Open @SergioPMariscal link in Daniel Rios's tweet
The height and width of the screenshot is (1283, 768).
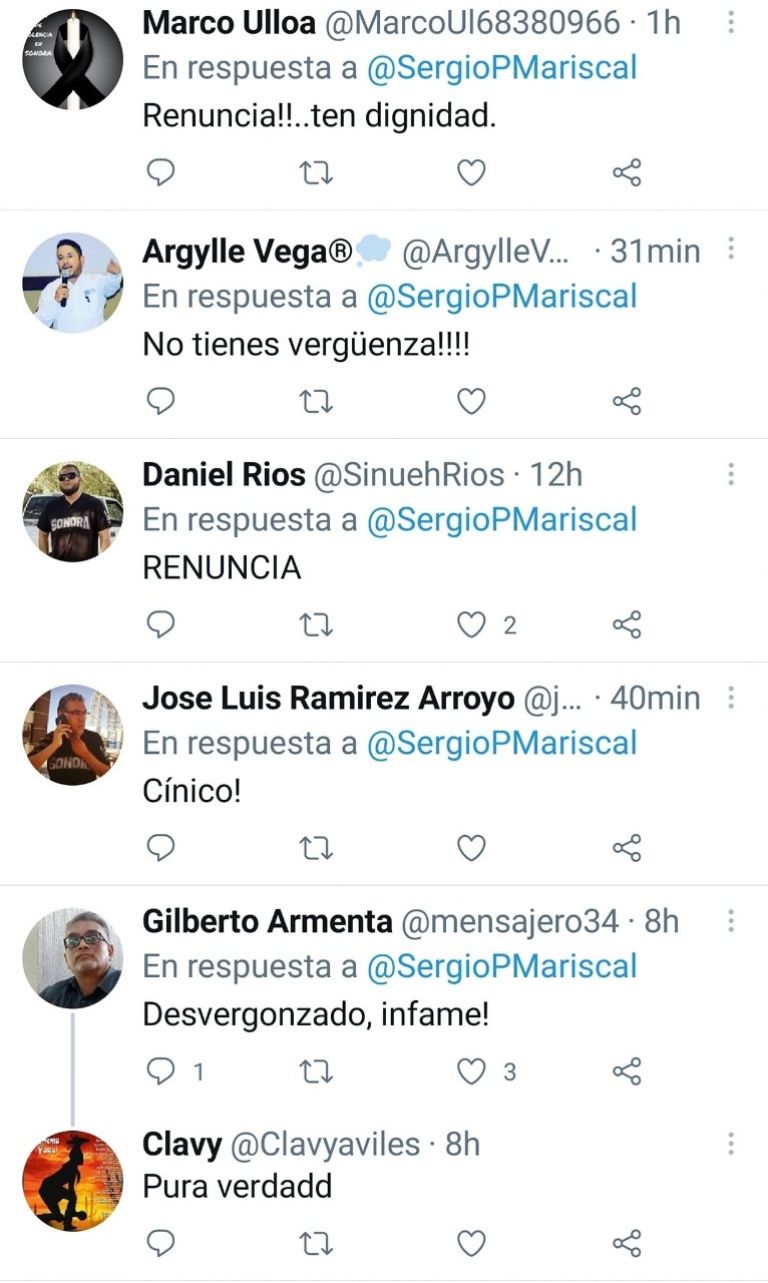point(502,520)
